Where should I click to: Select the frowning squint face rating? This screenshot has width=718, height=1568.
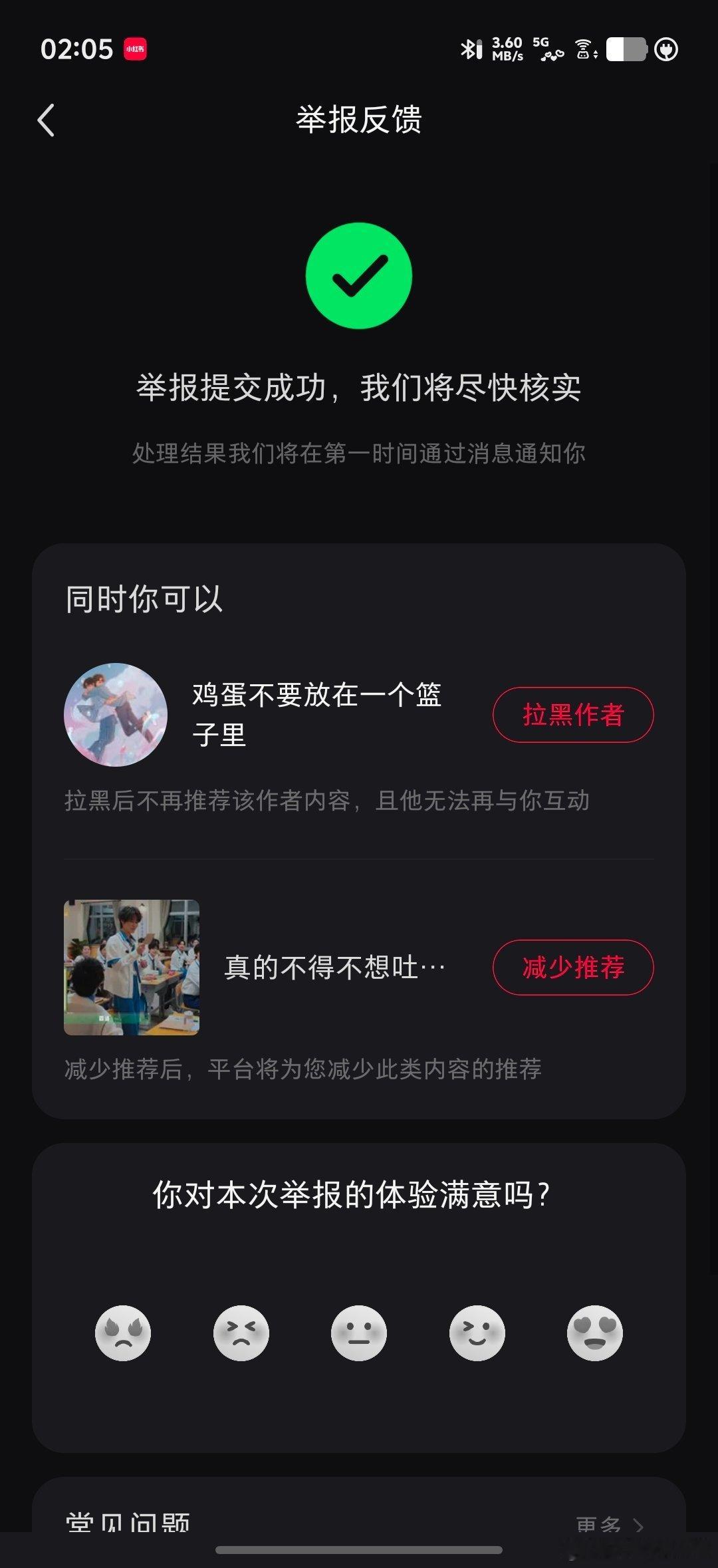241,1333
